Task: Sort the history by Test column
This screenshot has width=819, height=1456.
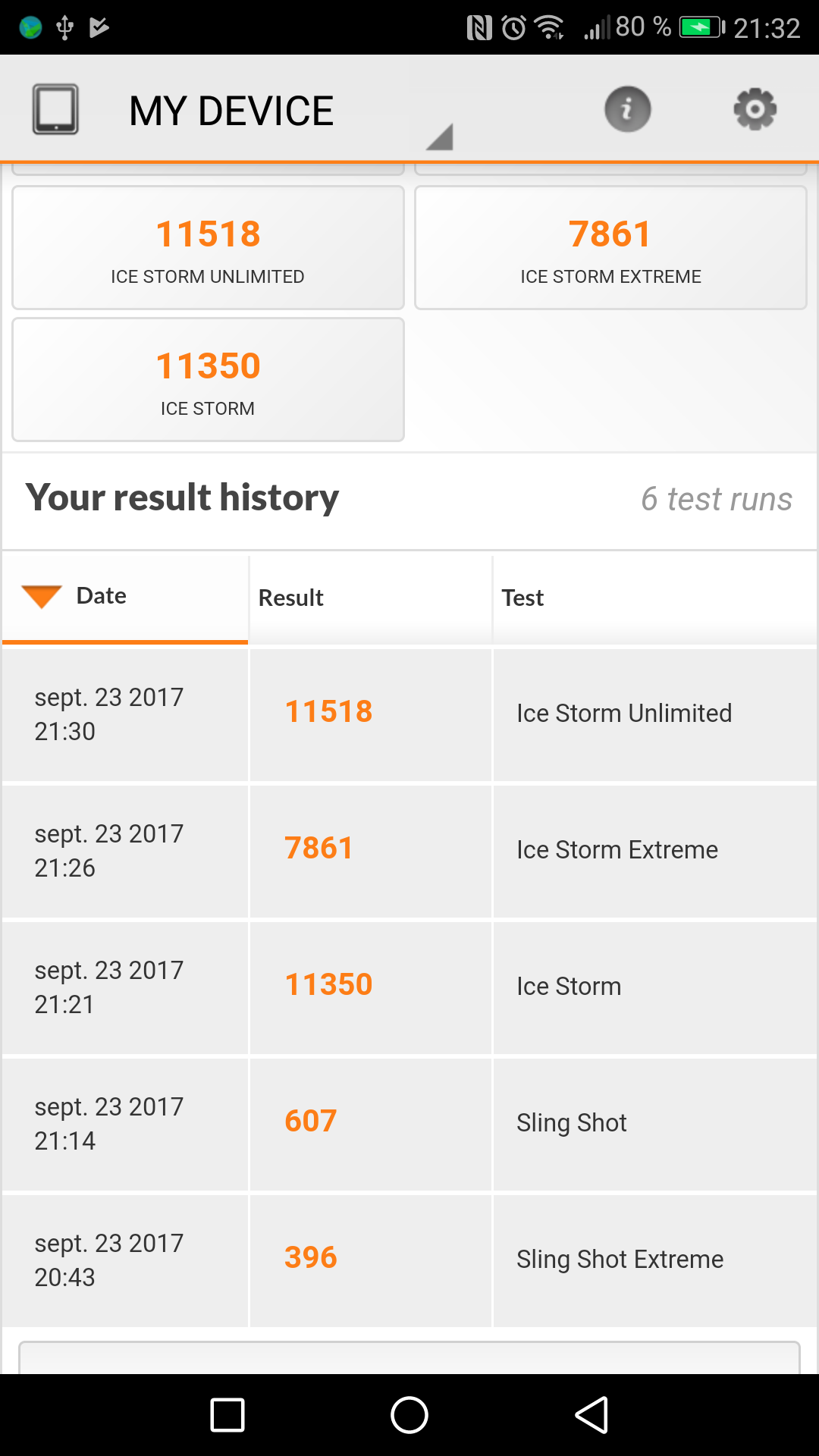Action: [x=654, y=598]
